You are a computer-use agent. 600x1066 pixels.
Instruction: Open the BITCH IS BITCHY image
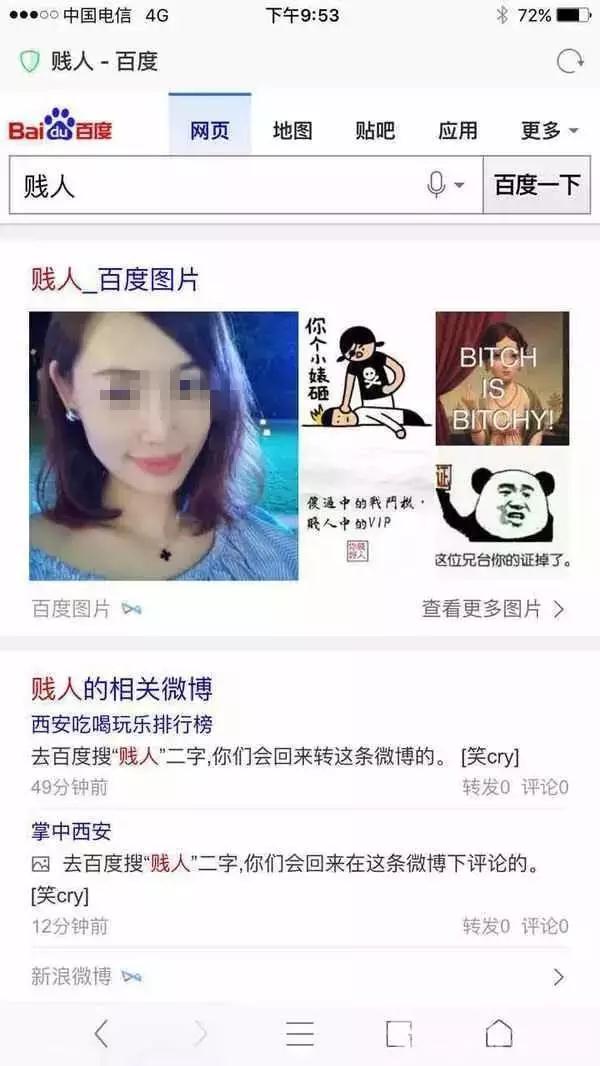[502, 378]
